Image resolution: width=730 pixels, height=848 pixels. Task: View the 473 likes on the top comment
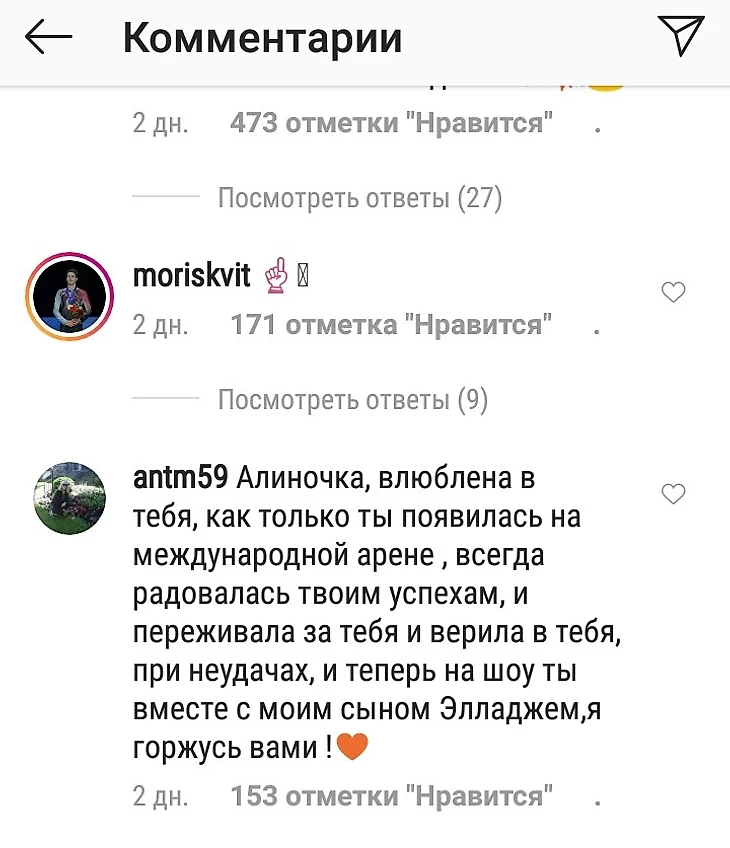(x=391, y=123)
